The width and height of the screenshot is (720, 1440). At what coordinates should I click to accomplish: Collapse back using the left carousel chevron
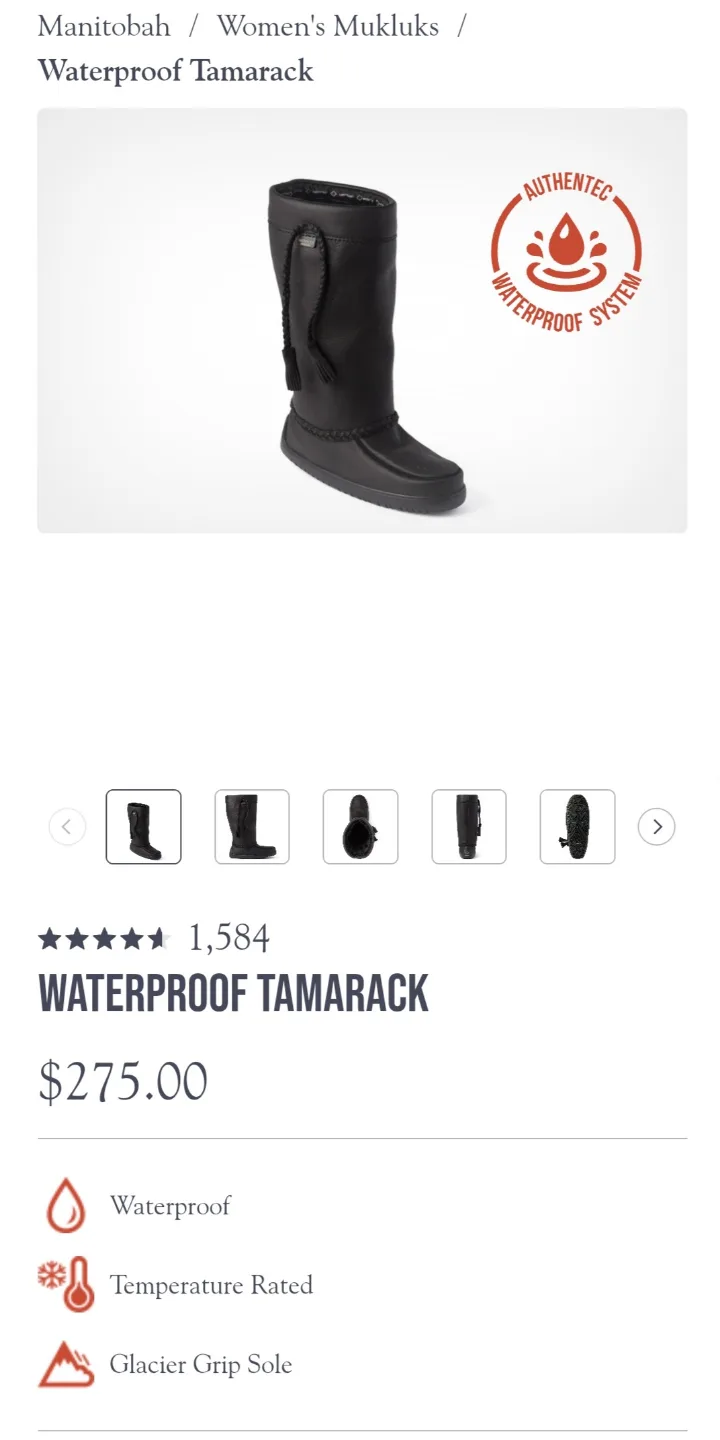click(67, 827)
